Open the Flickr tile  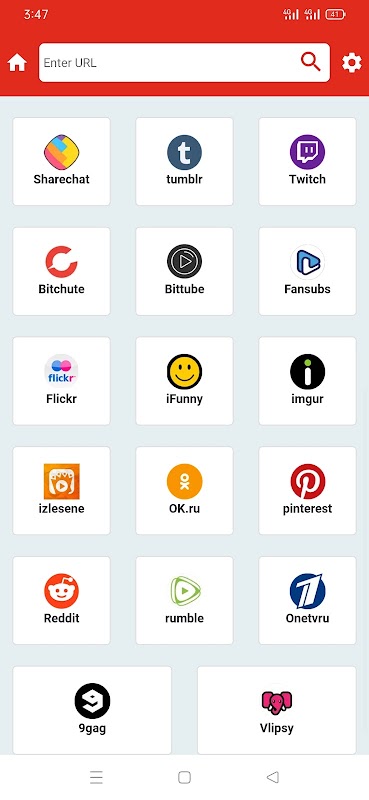click(x=61, y=381)
